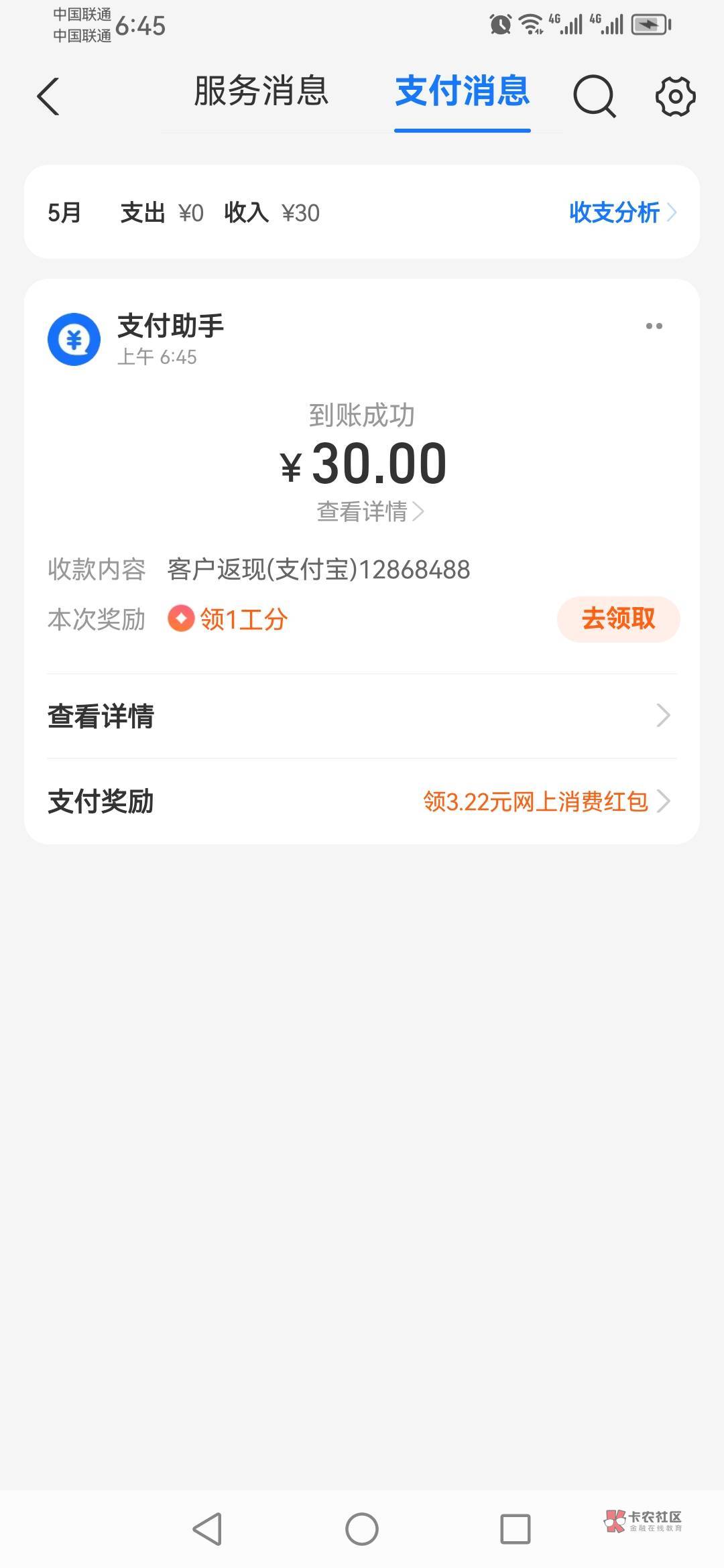Go back using the top-left arrow
724x1568 pixels.
coord(48,96)
